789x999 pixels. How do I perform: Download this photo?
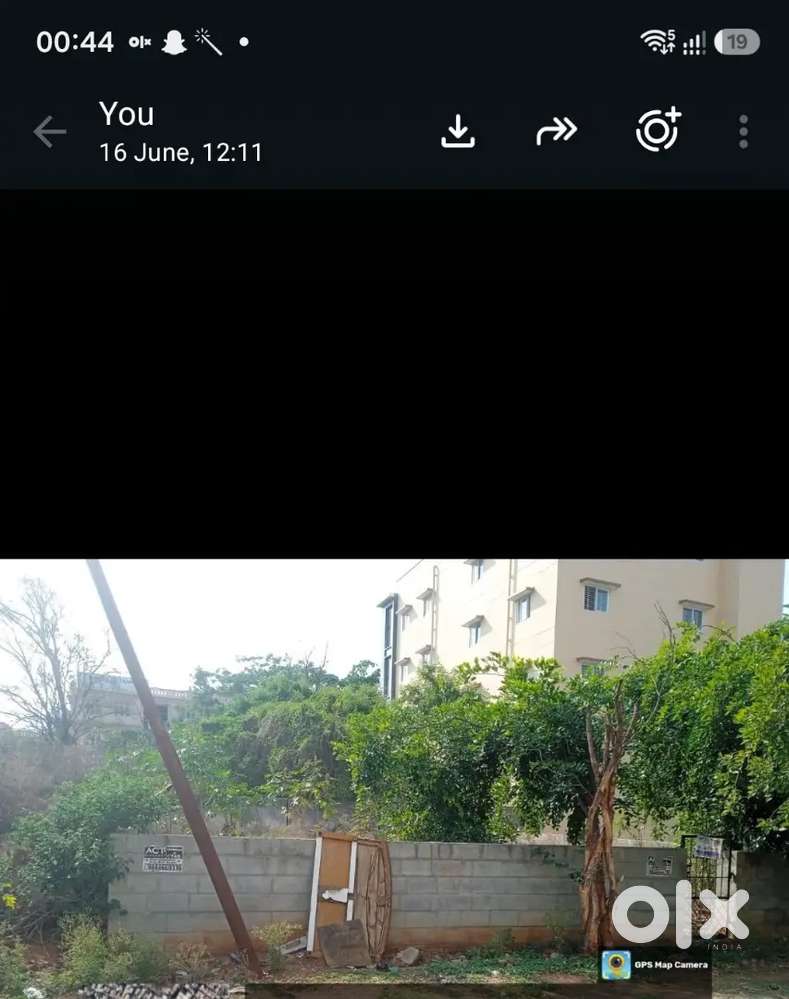point(458,131)
